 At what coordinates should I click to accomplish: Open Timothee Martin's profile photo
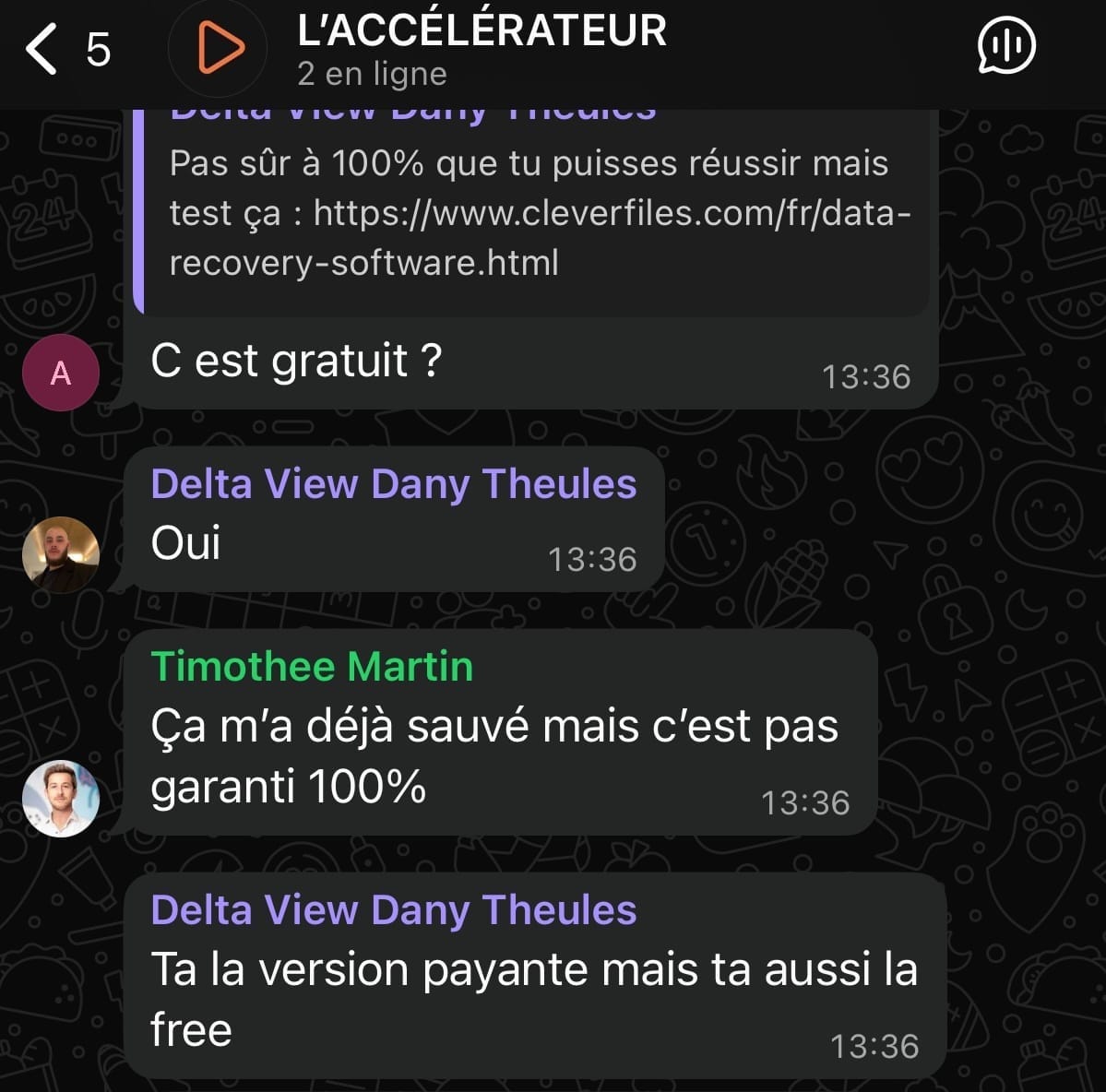tap(61, 799)
